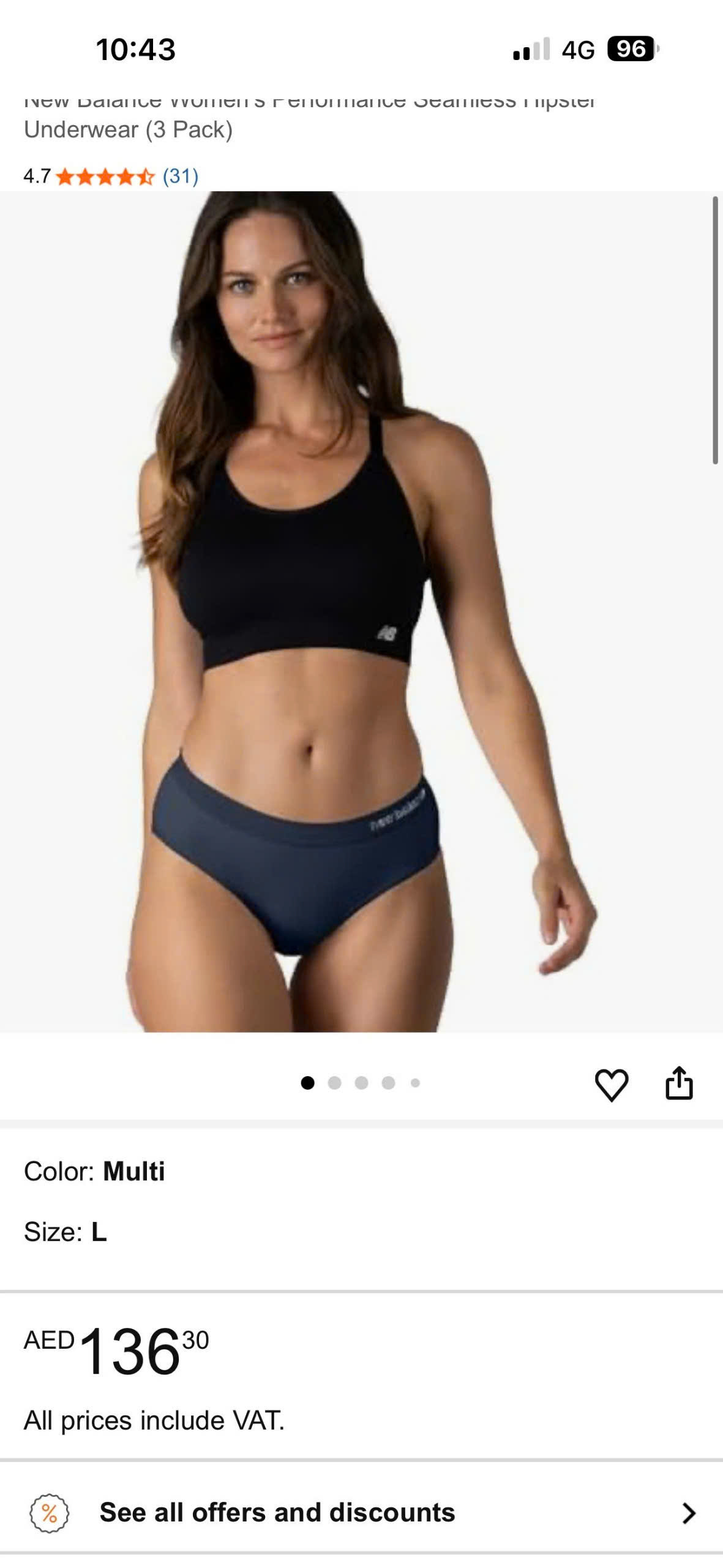See all offers and discounts
Screen dimensions: 723x1568
[361, 1512]
